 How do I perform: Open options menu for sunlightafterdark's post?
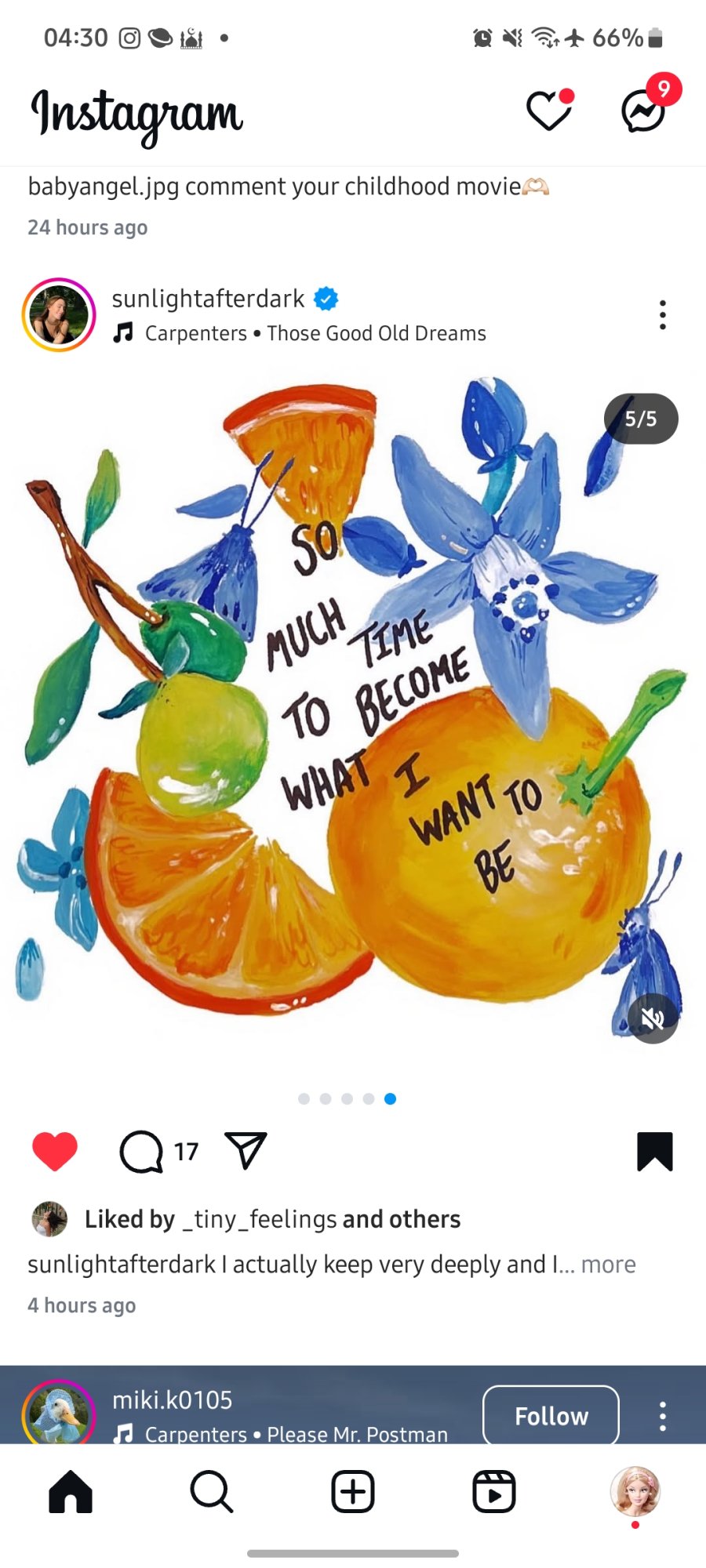(663, 315)
